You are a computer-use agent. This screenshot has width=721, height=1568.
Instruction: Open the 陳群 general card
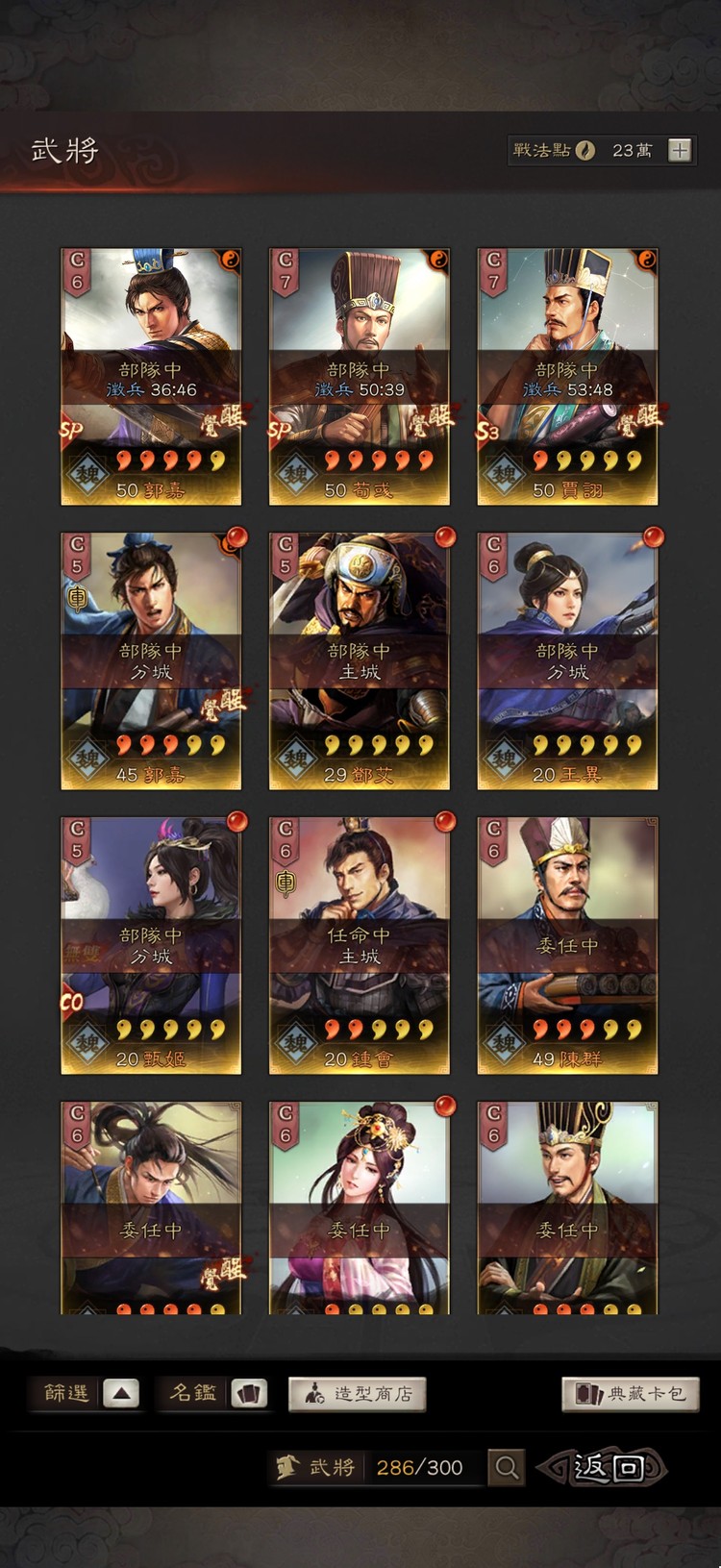pos(567,945)
